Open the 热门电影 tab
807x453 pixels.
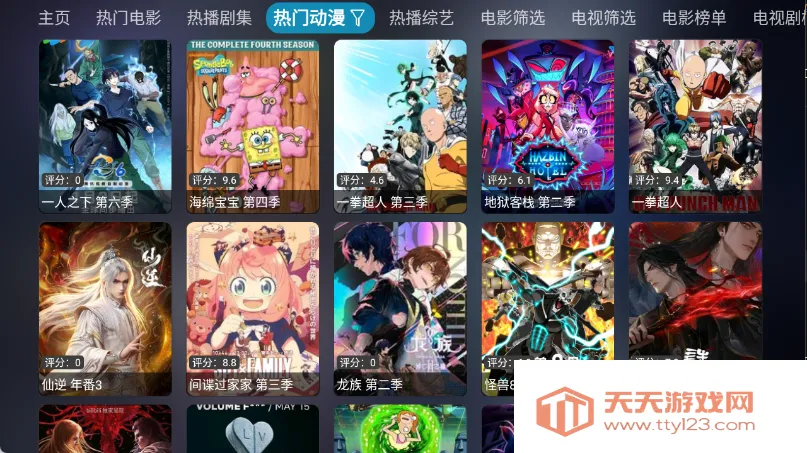128,18
